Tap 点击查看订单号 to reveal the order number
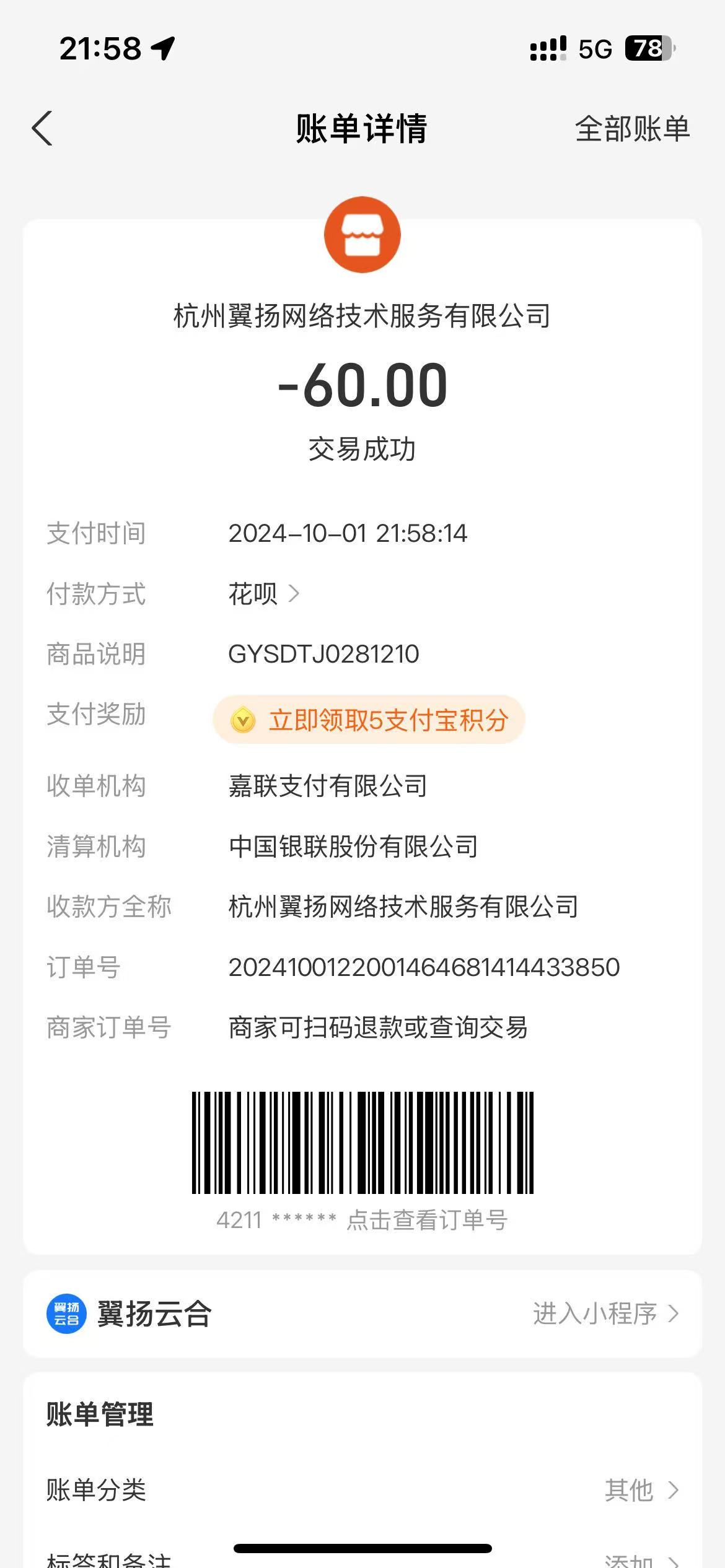This screenshot has height=1568, width=725. [x=426, y=1220]
